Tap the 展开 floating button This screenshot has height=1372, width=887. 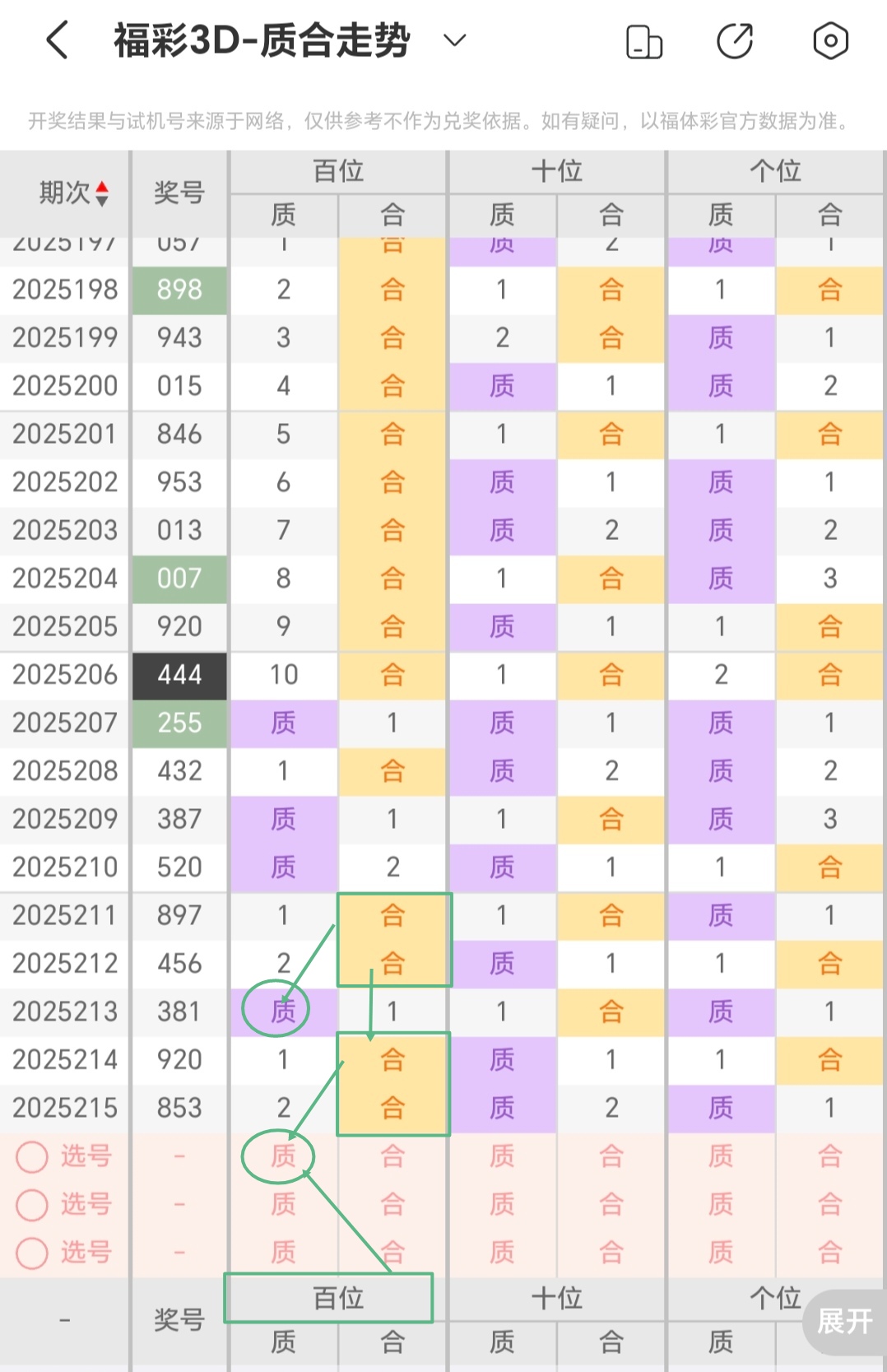point(844,1321)
